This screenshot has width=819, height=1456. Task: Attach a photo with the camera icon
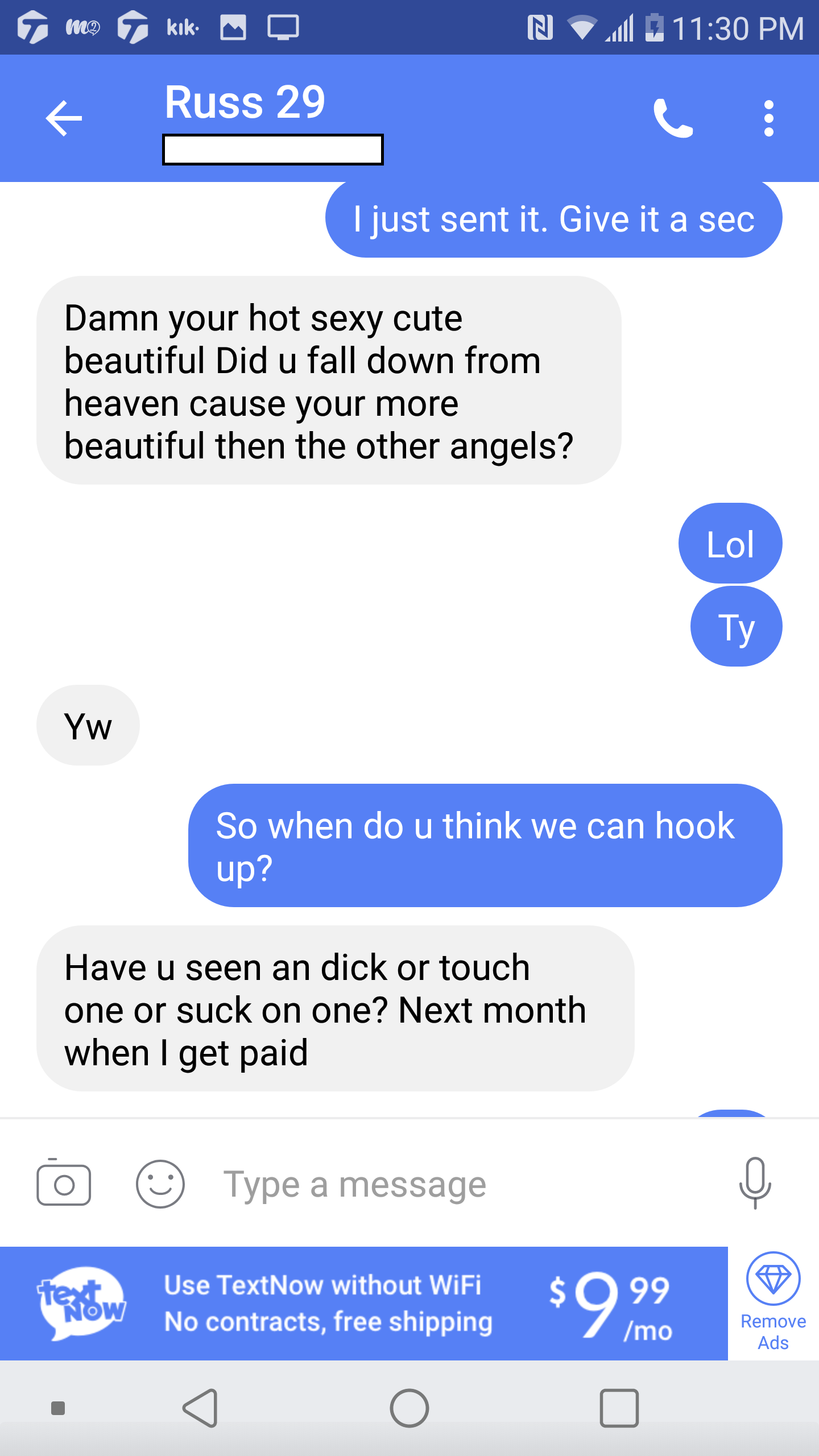pos(64,1184)
